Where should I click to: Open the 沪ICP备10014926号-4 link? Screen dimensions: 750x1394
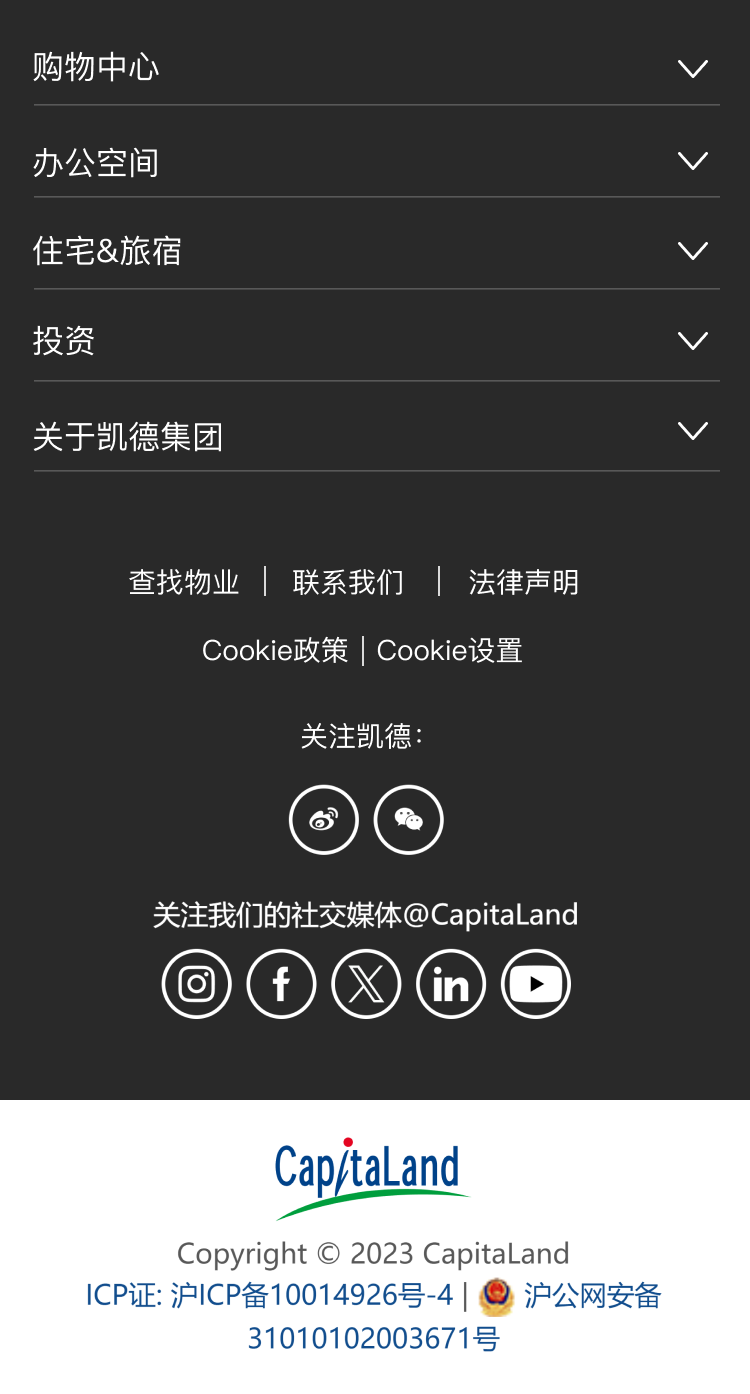pyautogui.click(x=312, y=1295)
